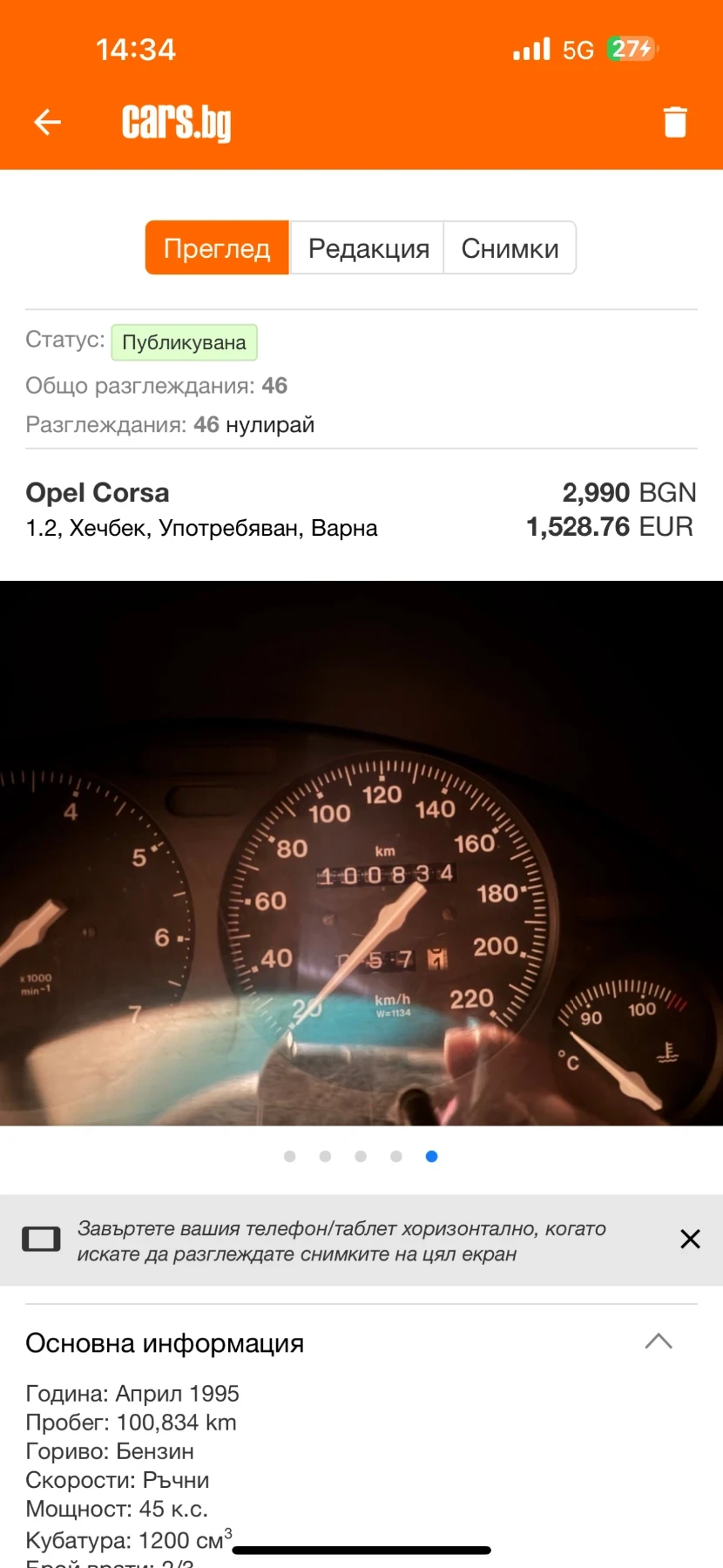Go back using the arrow icon
This screenshot has height=1568, width=723.
pos(48,122)
